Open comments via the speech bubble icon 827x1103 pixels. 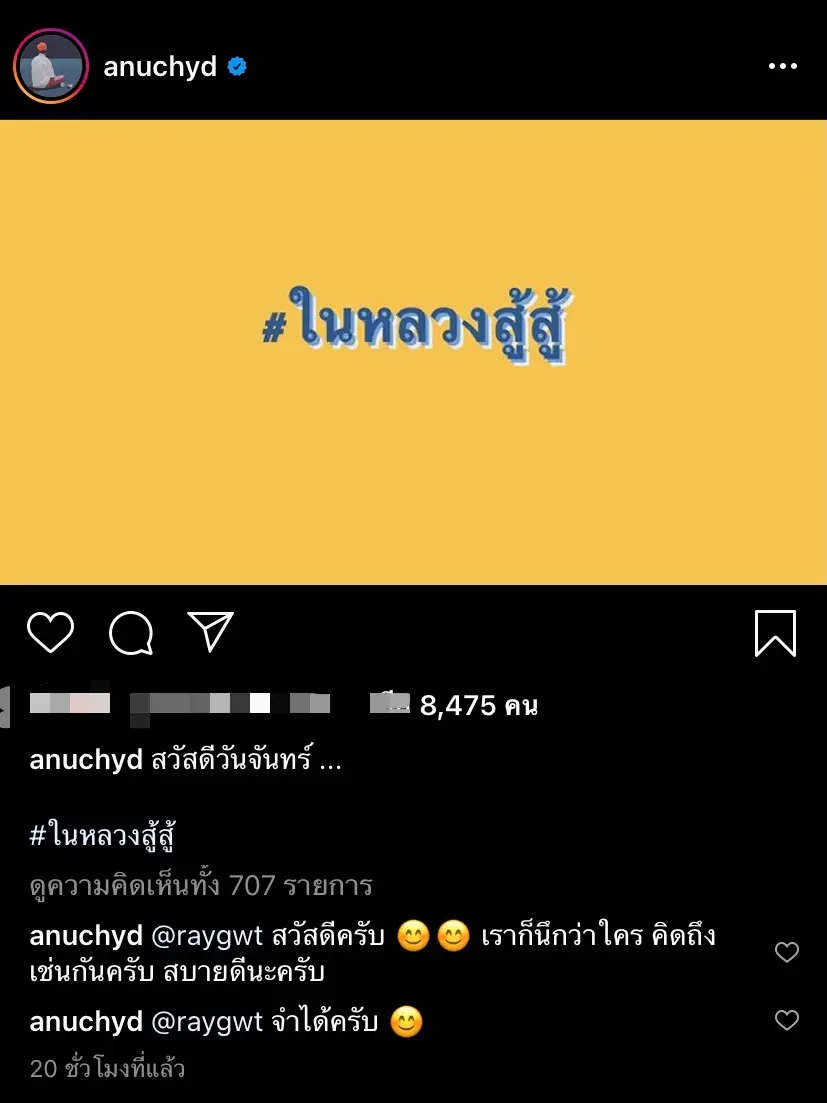click(x=131, y=633)
